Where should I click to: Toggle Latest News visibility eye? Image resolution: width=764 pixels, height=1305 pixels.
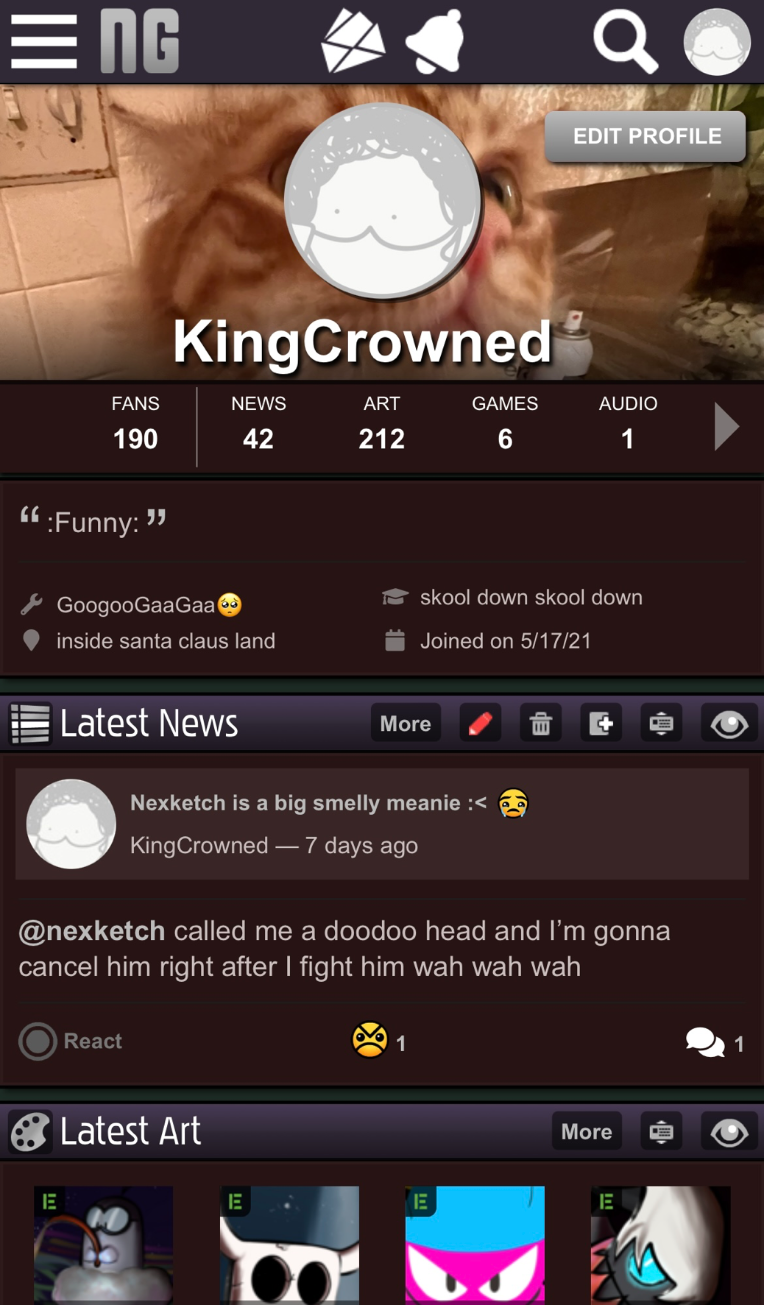coord(728,724)
